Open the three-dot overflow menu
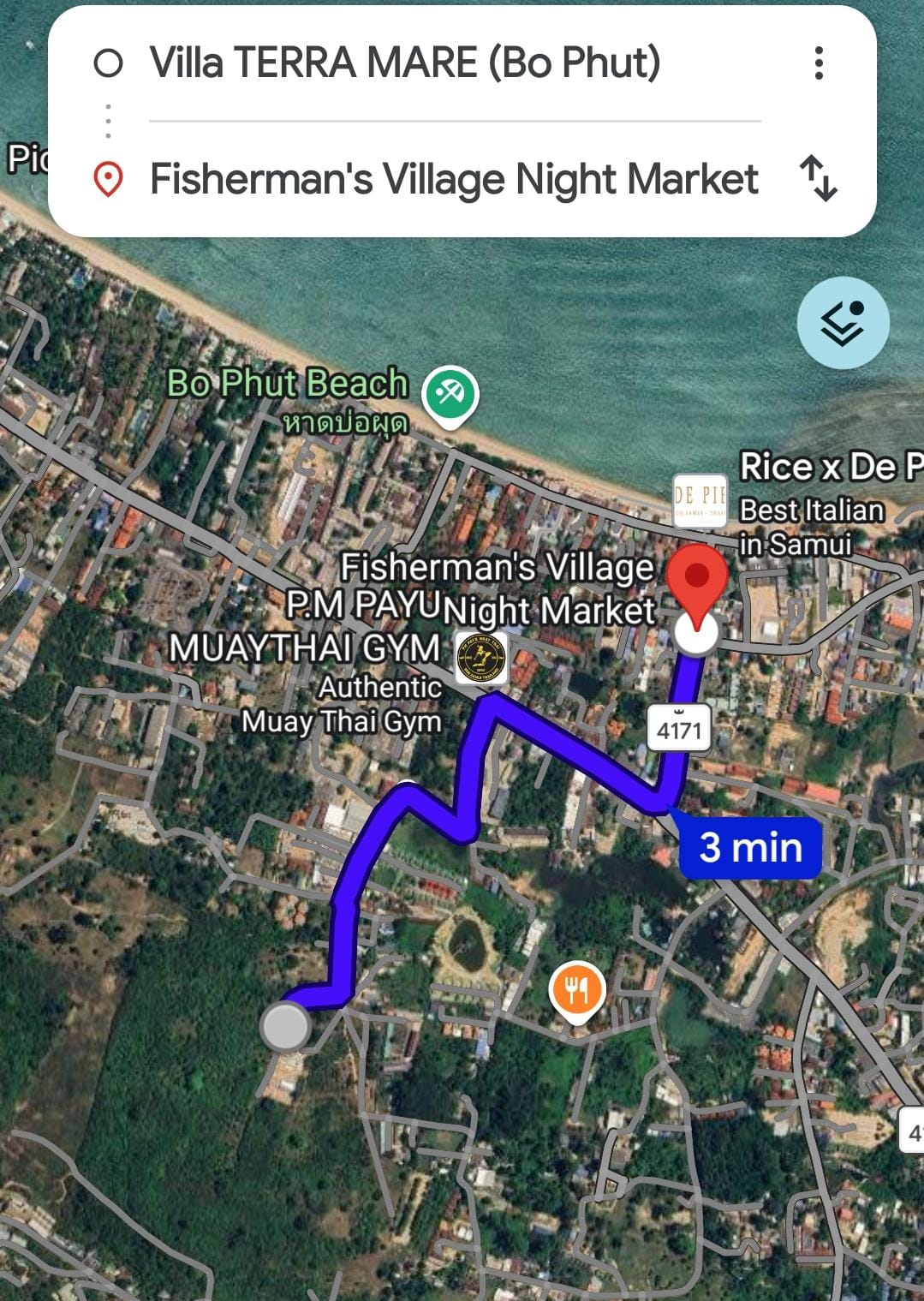Screen dimensions: 924x1301 tap(819, 63)
